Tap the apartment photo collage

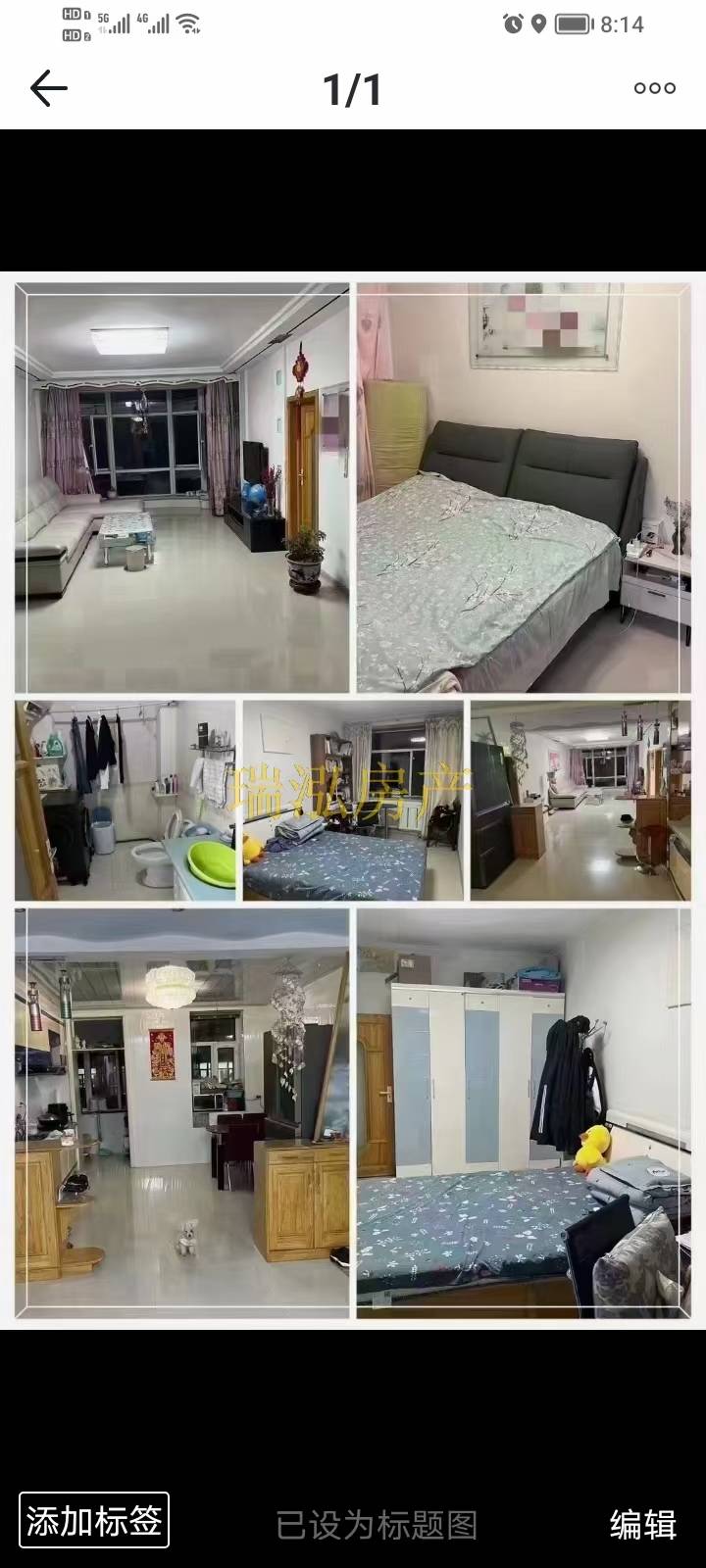(353, 800)
